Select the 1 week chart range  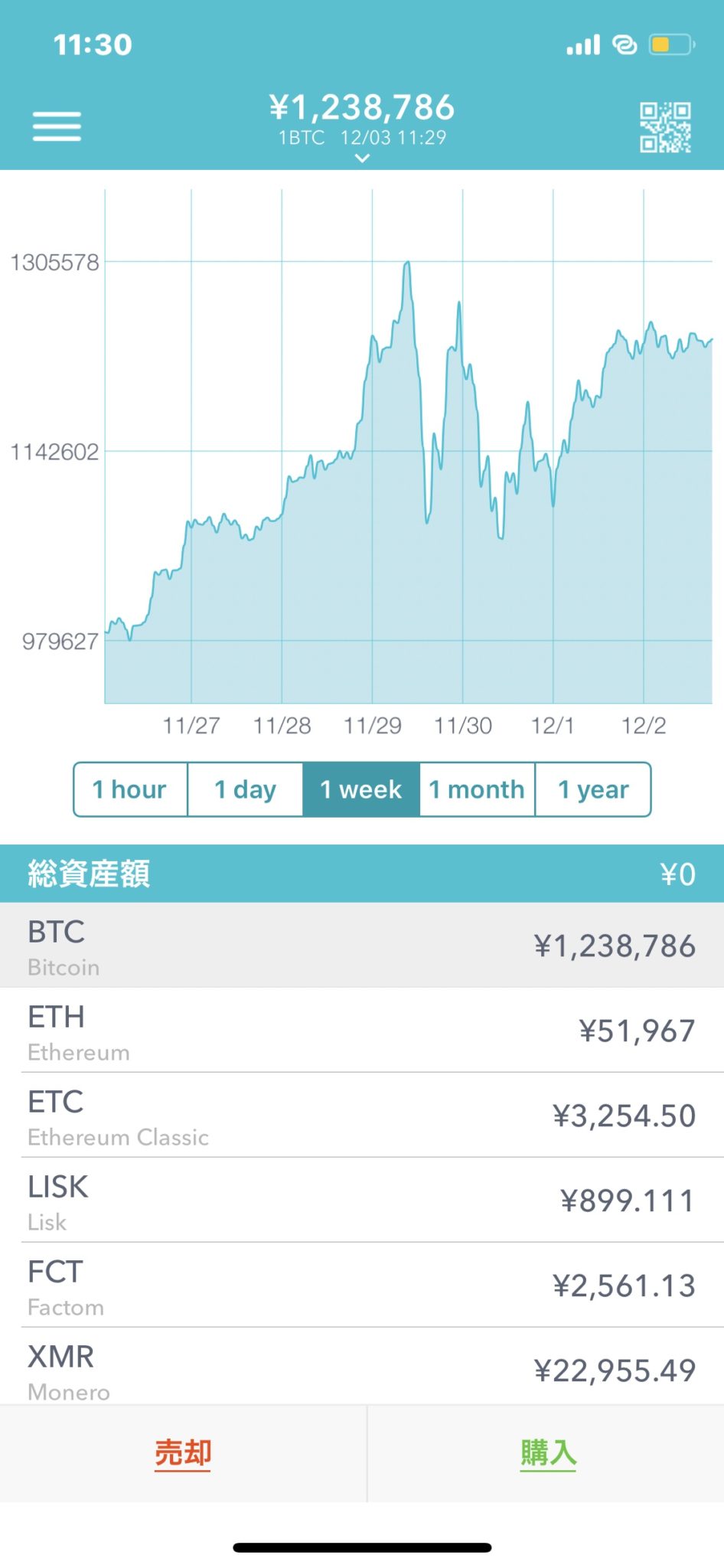(361, 789)
